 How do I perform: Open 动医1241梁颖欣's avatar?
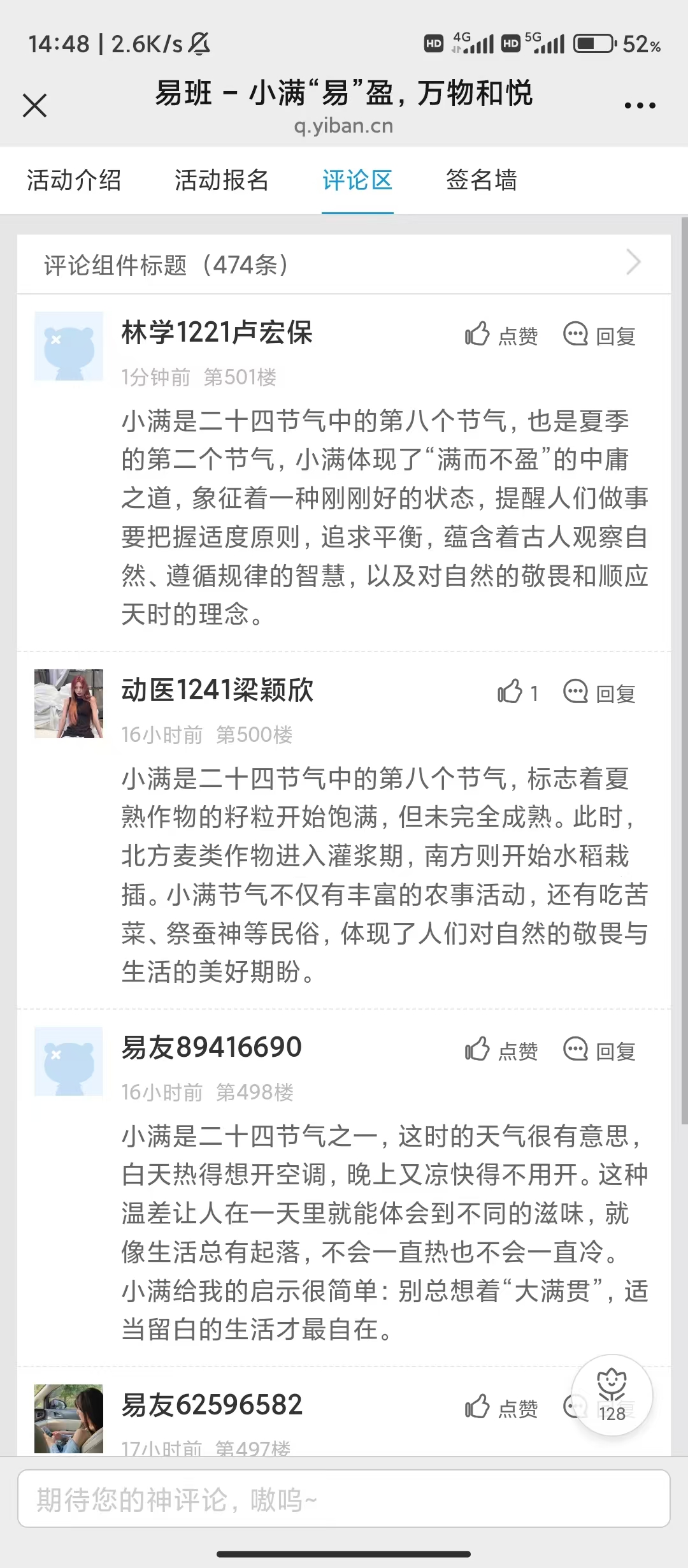click(x=69, y=704)
